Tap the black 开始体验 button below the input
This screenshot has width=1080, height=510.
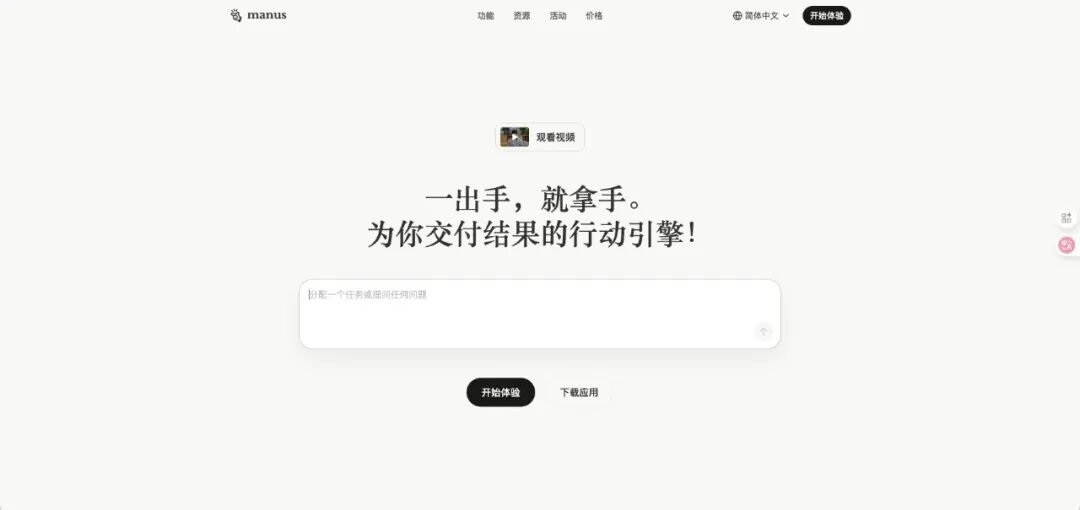pyautogui.click(x=500, y=392)
